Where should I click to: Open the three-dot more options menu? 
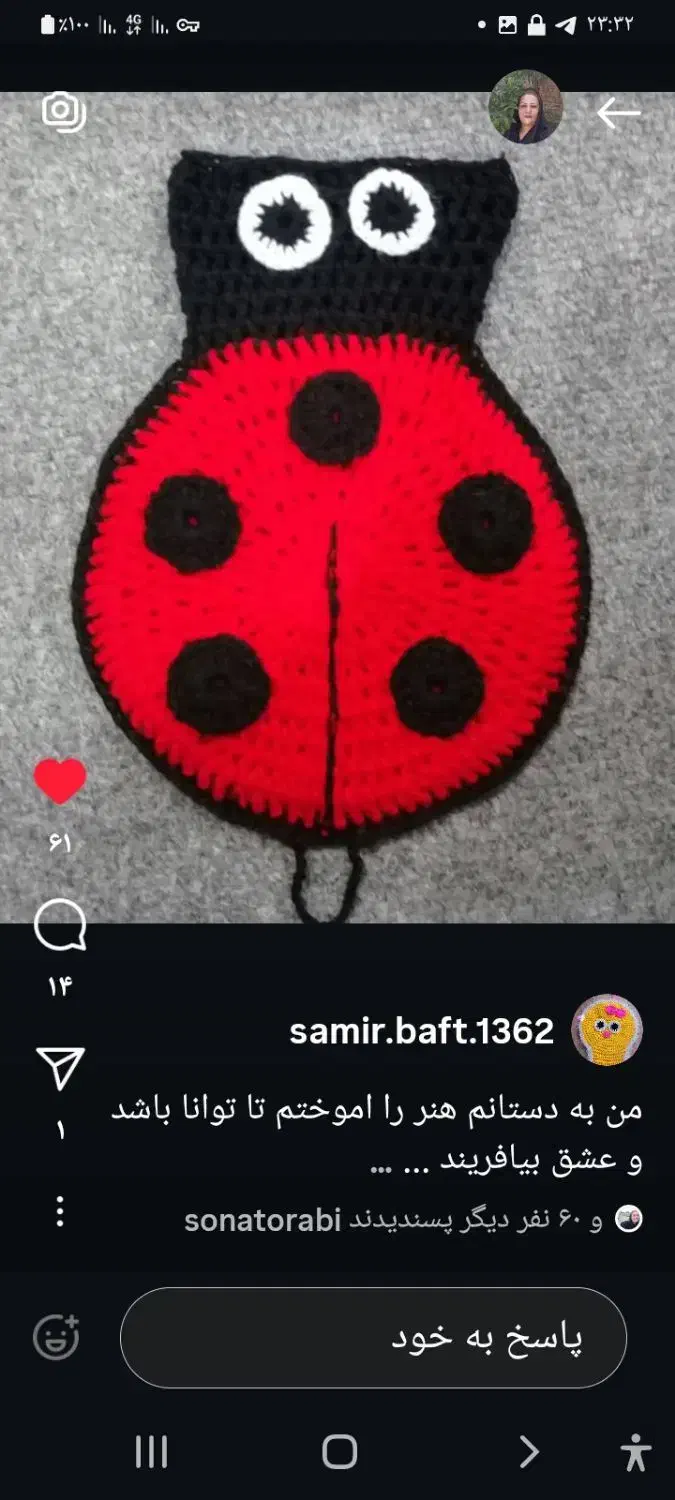(60, 1211)
